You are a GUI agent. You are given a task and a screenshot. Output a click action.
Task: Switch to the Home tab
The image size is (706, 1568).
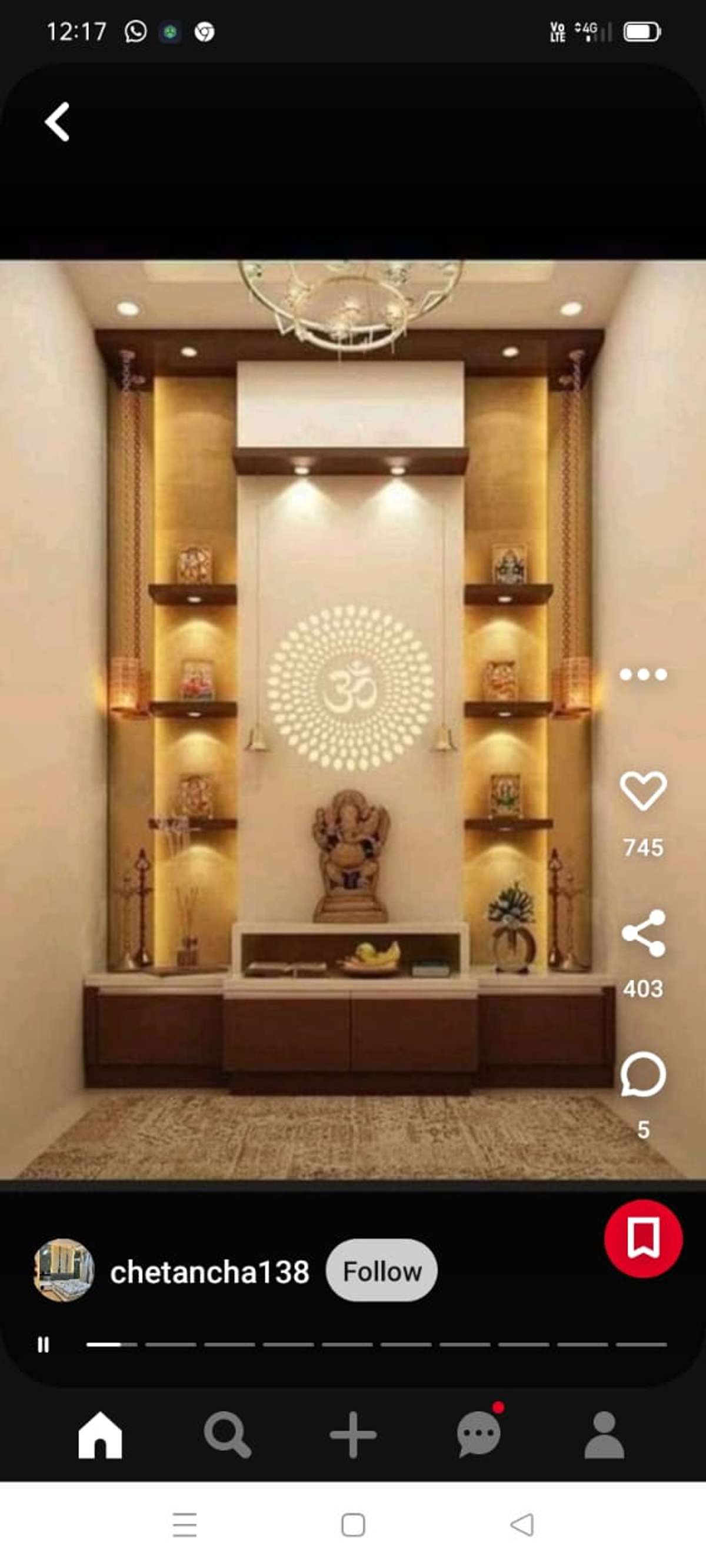101,1435
